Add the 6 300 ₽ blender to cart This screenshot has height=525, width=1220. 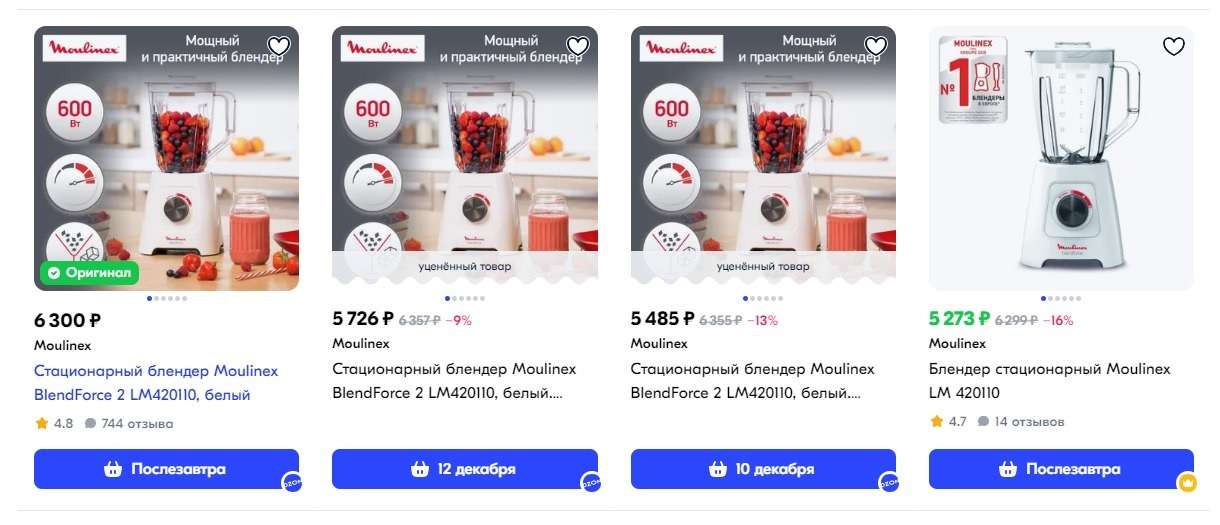click(166, 469)
